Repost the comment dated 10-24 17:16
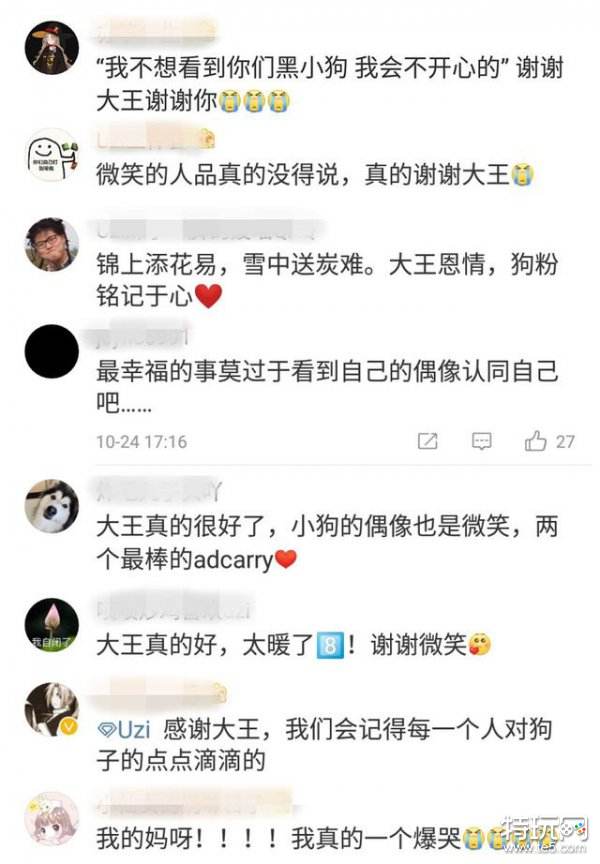600x864 pixels. tap(427, 441)
